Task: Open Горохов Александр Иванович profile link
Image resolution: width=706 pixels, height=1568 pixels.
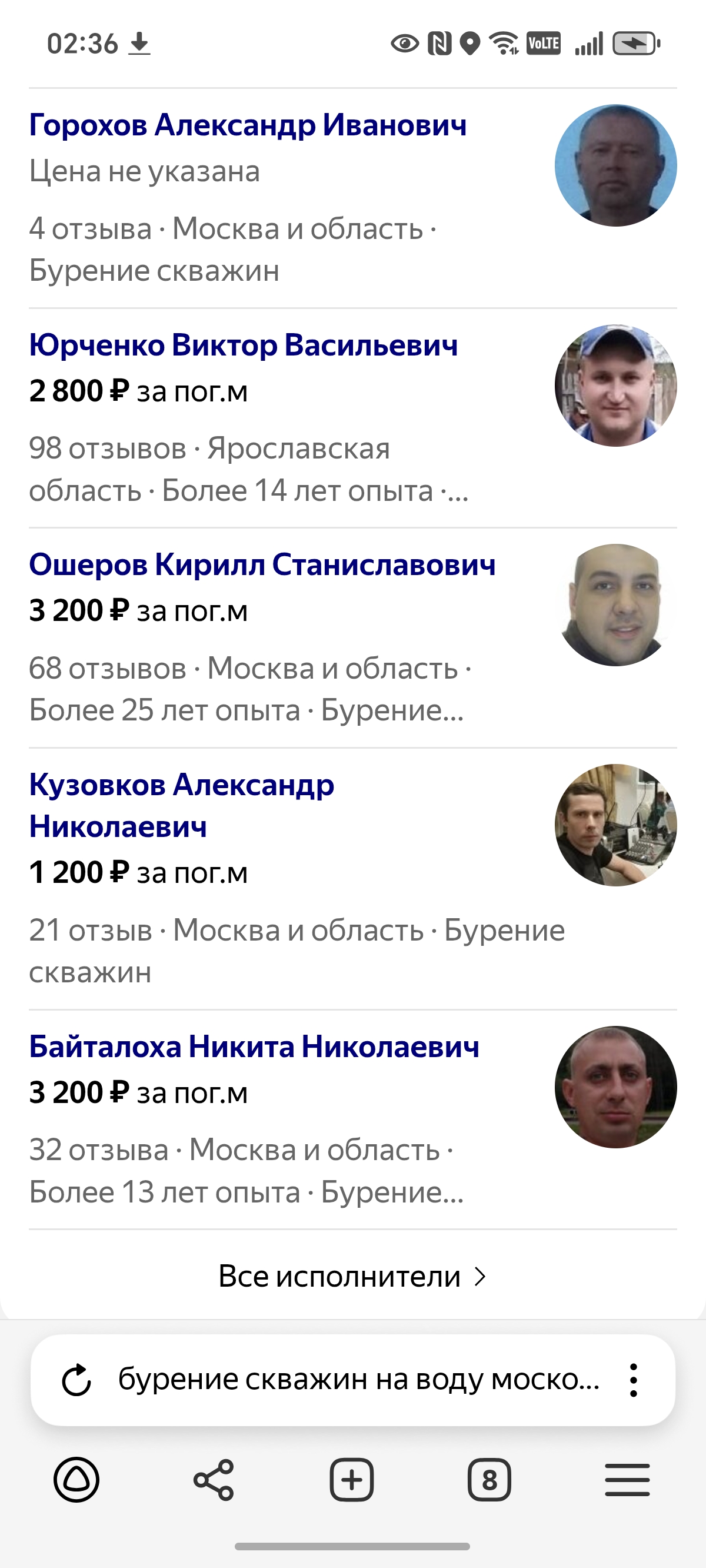Action: click(248, 125)
